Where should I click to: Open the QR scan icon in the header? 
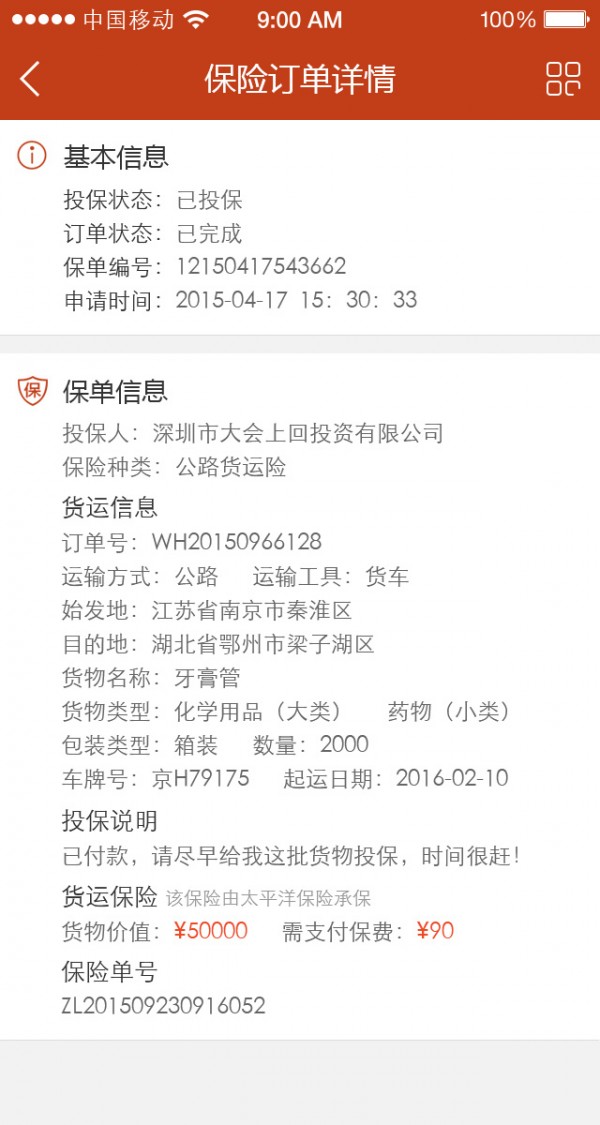[x=563, y=79]
